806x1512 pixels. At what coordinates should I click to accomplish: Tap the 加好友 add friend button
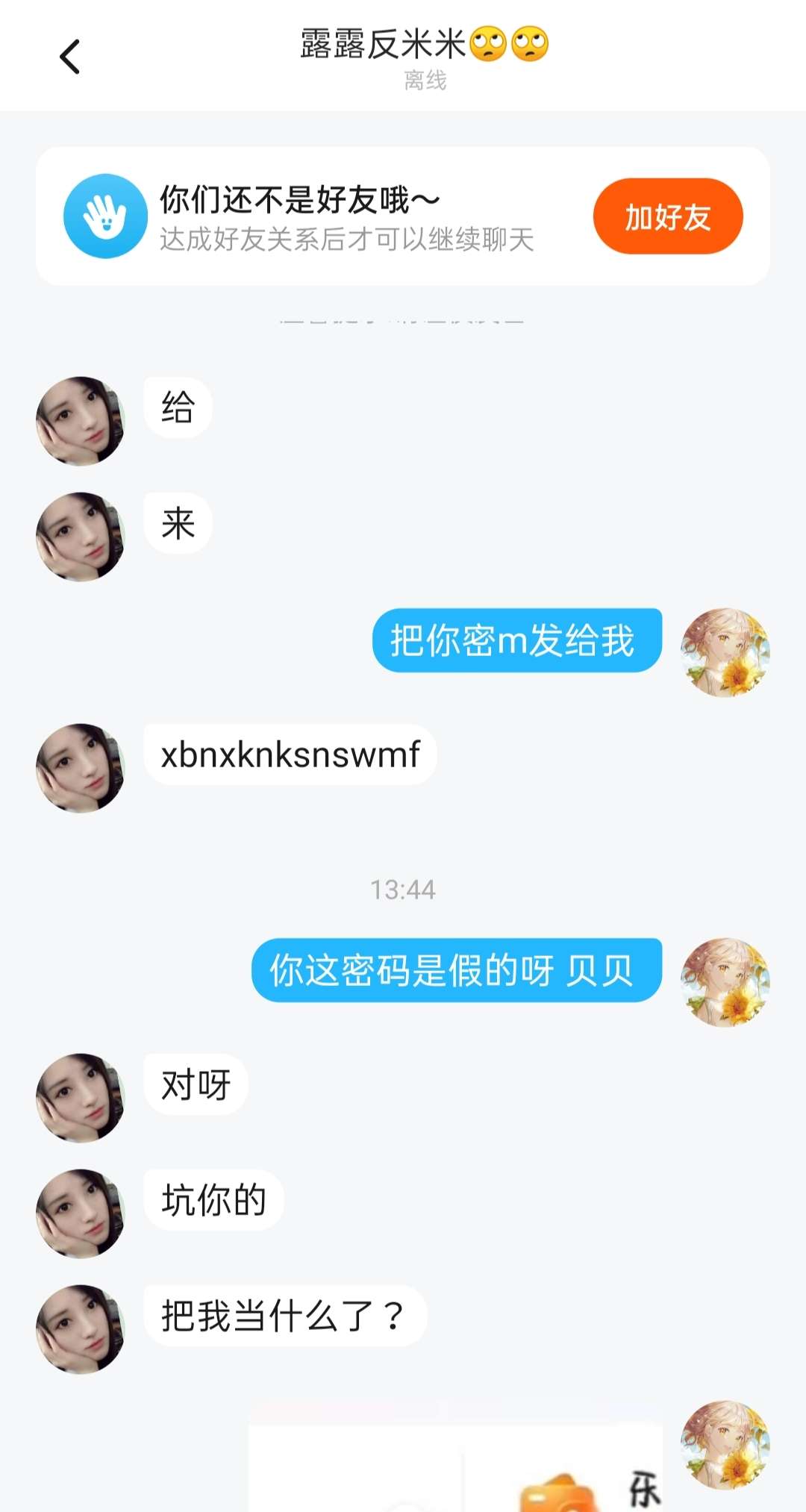click(x=667, y=216)
